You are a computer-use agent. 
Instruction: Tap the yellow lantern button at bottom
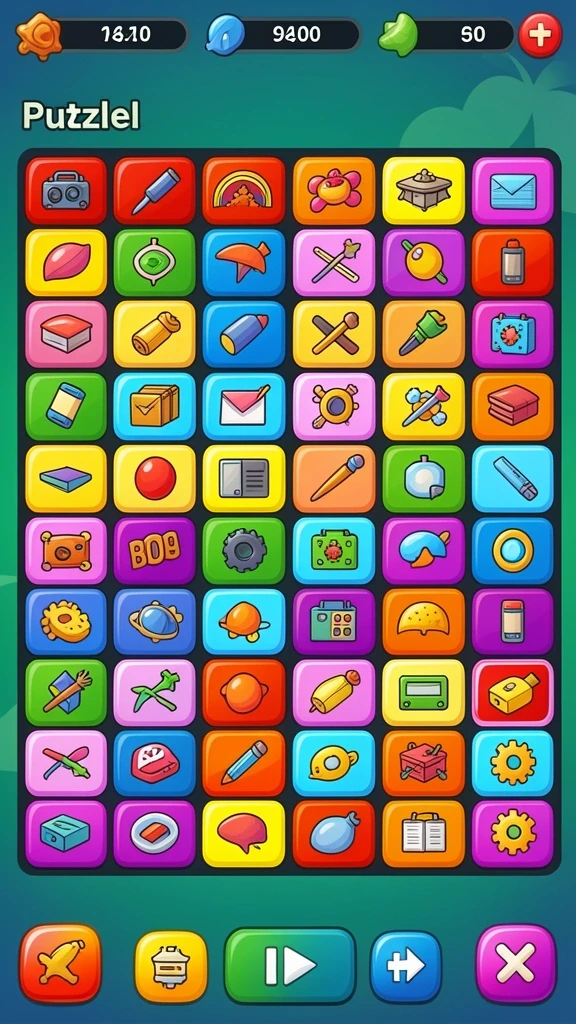click(171, 967)
